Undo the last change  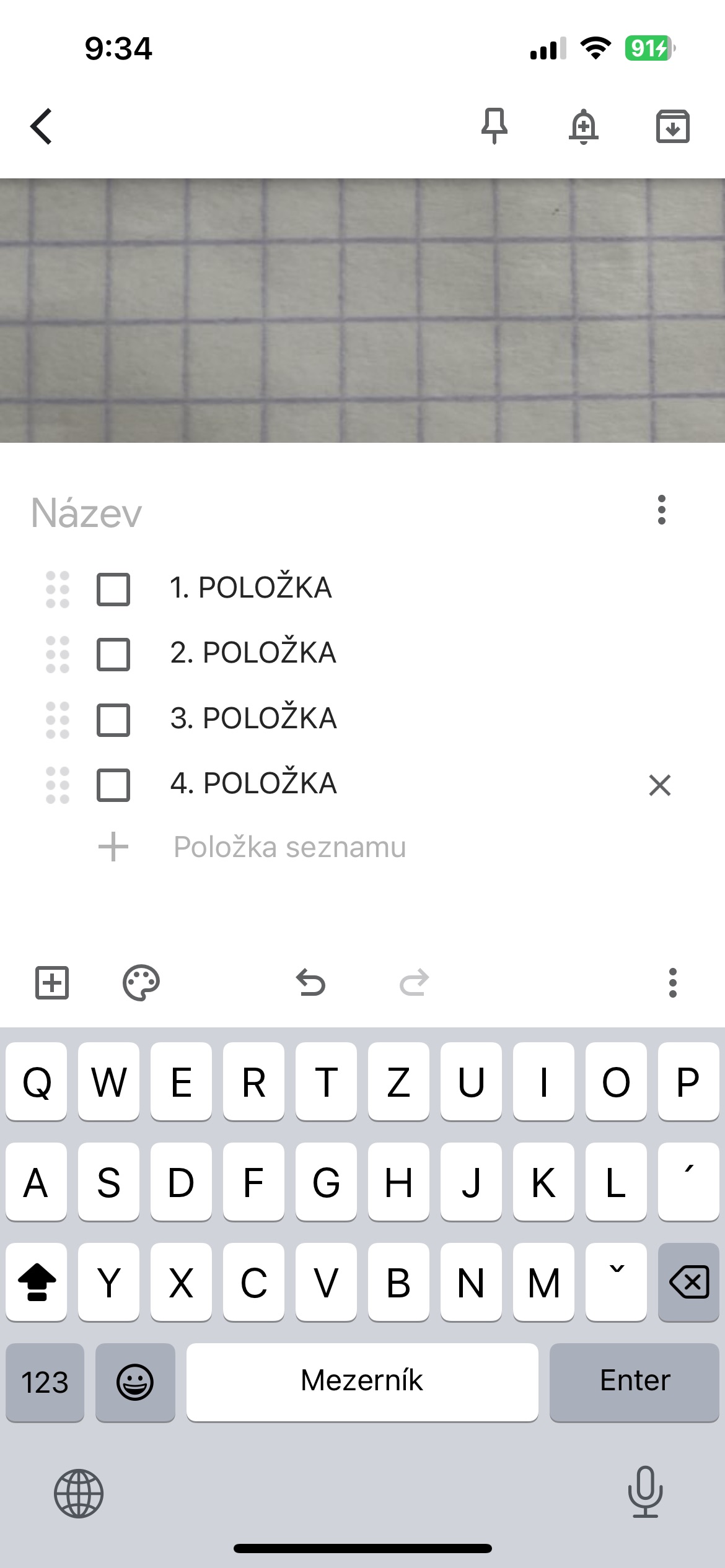[x=311, y=982]
